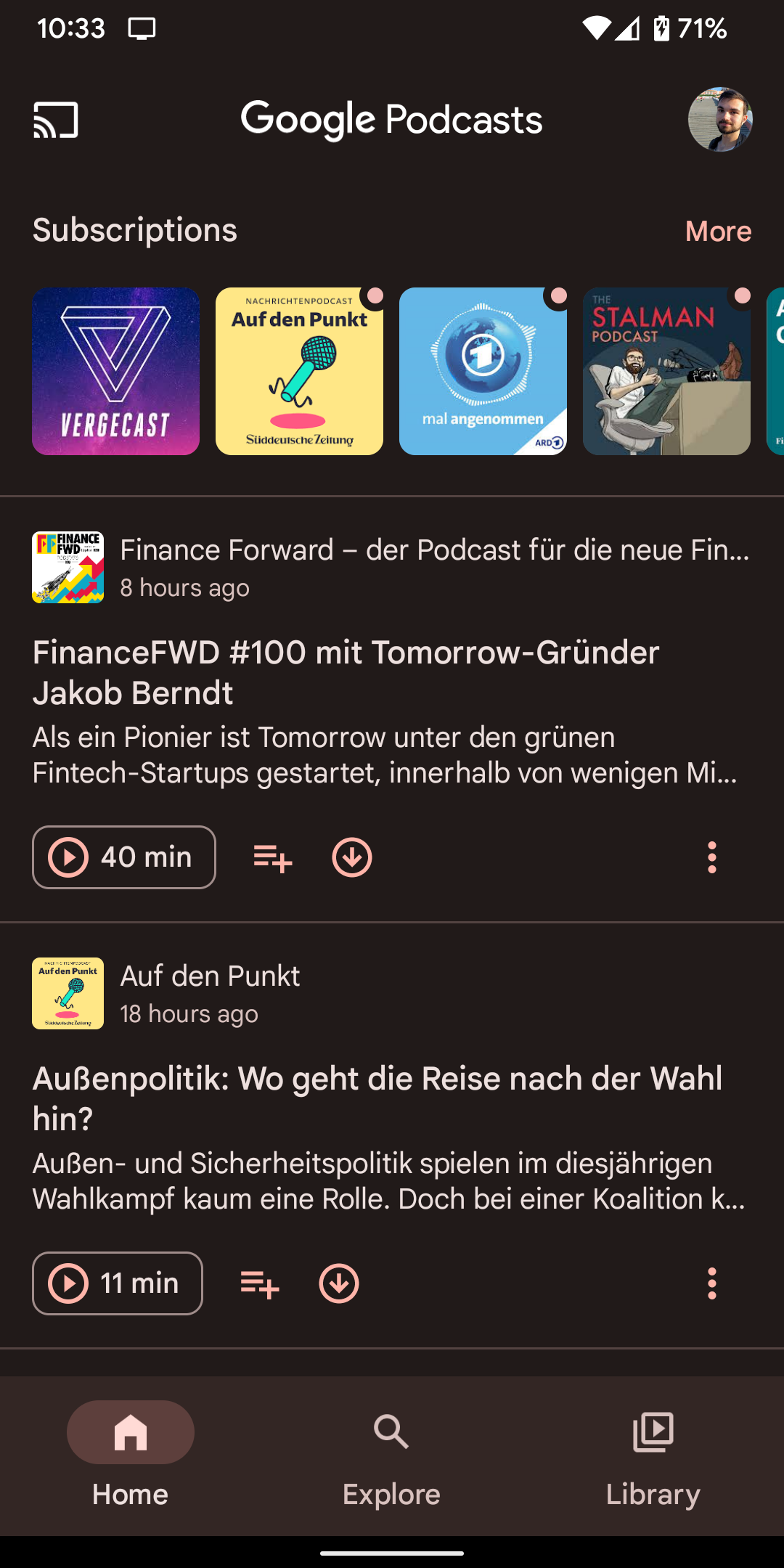
Task: Add Außenpolitik episode to playback queue
Action: pos(258,1283)
